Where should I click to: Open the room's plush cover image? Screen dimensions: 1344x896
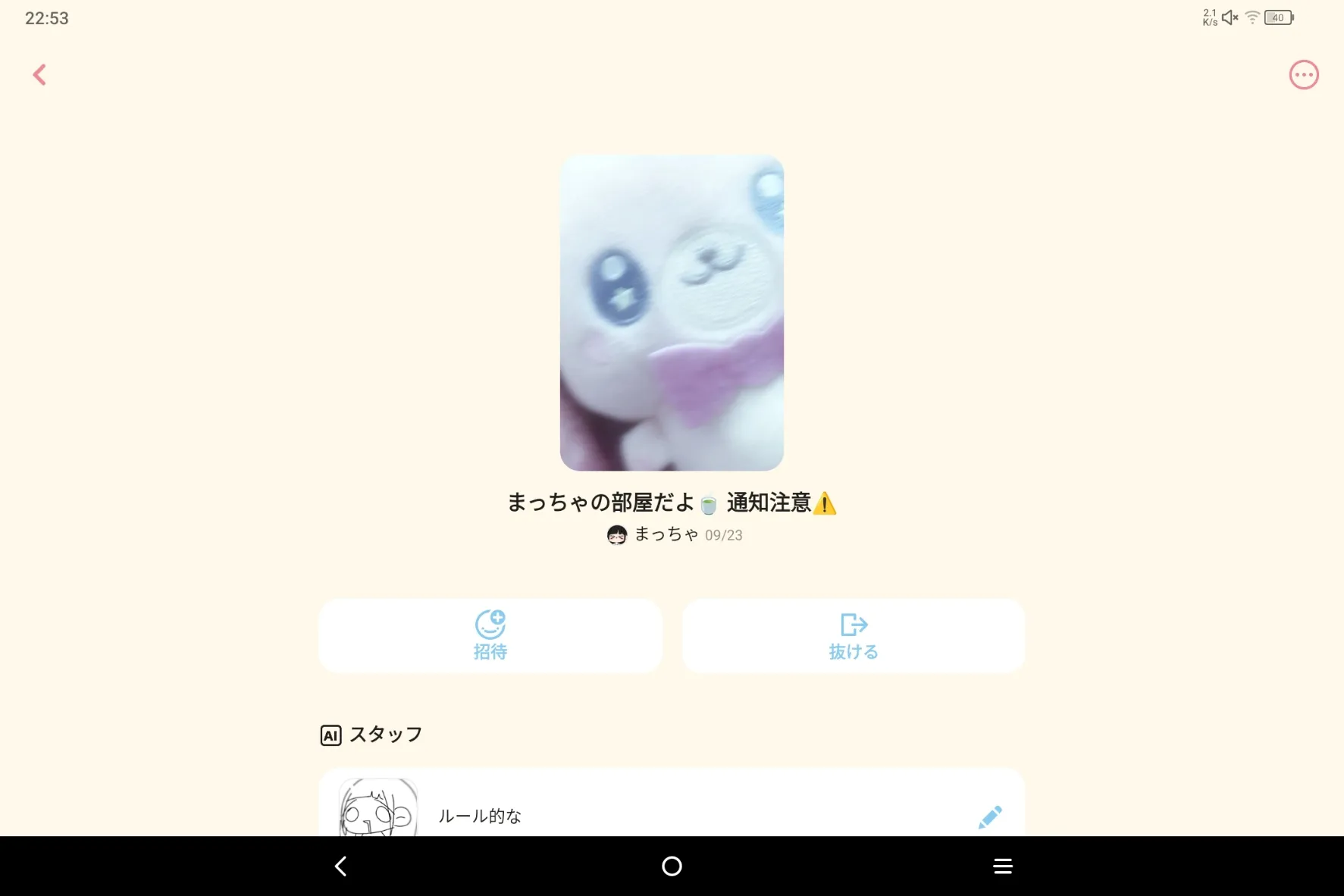pyautogui.click(x=672, y=312)
